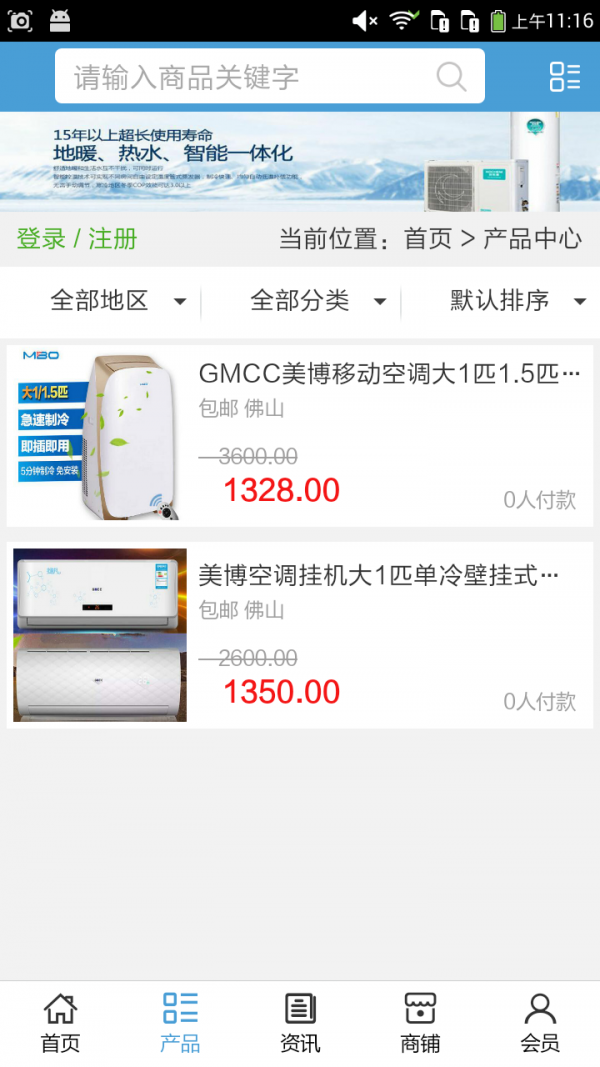Expand the 默认排序 sorting dropdown

516,300
